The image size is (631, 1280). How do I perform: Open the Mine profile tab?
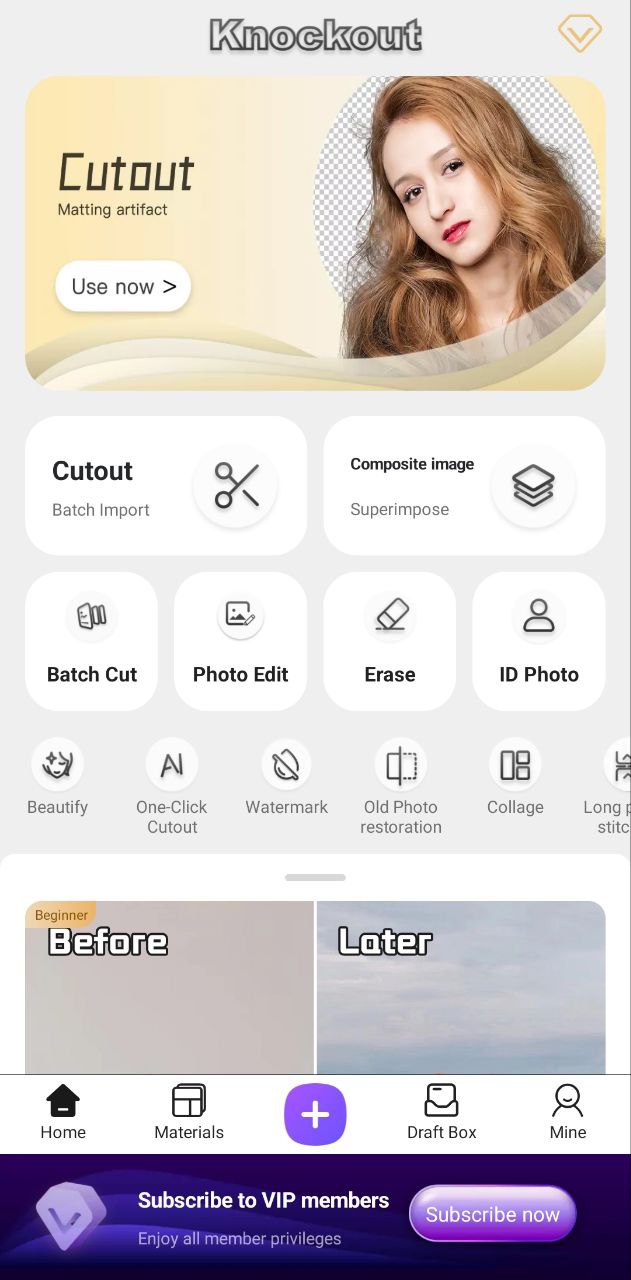point(567,1113)
